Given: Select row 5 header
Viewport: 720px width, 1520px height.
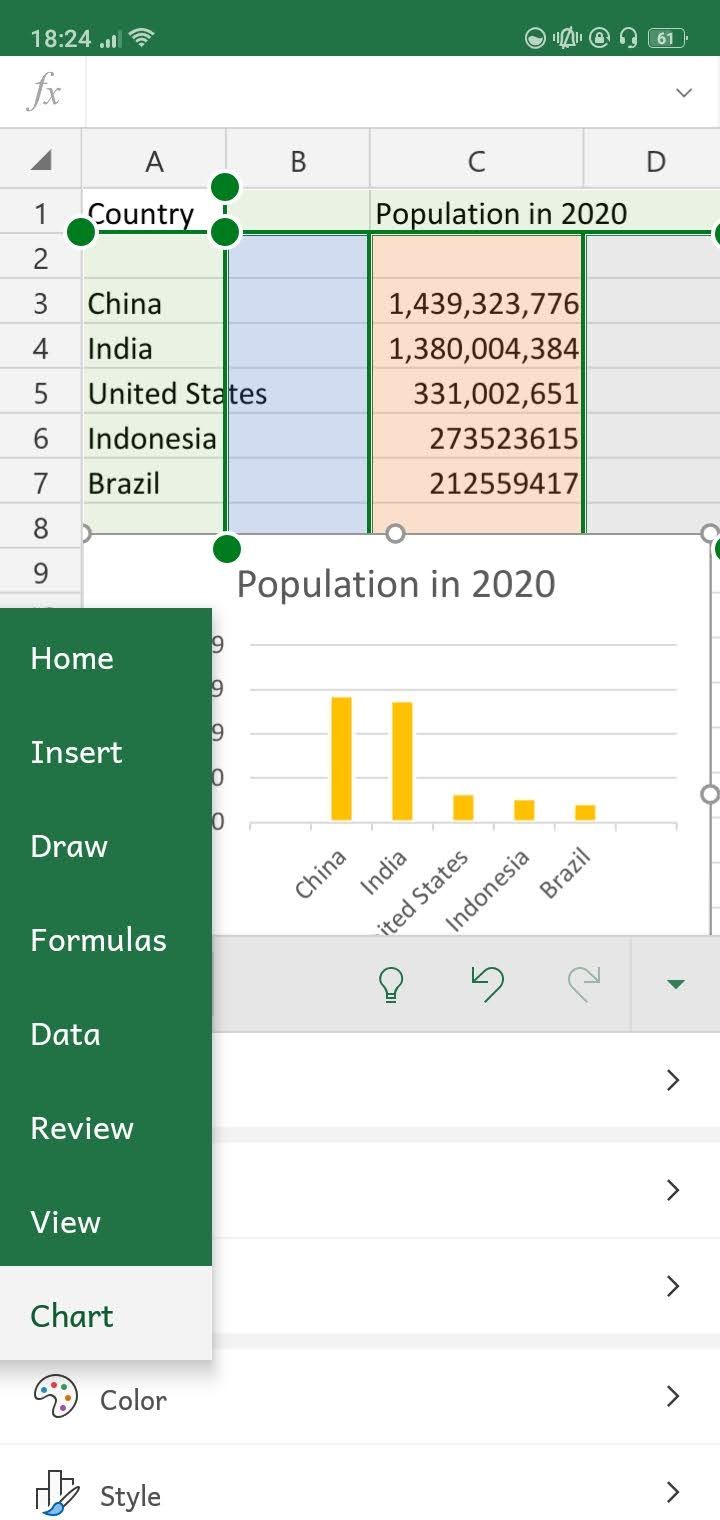Looking at the screenshot, I should (40, 393).
